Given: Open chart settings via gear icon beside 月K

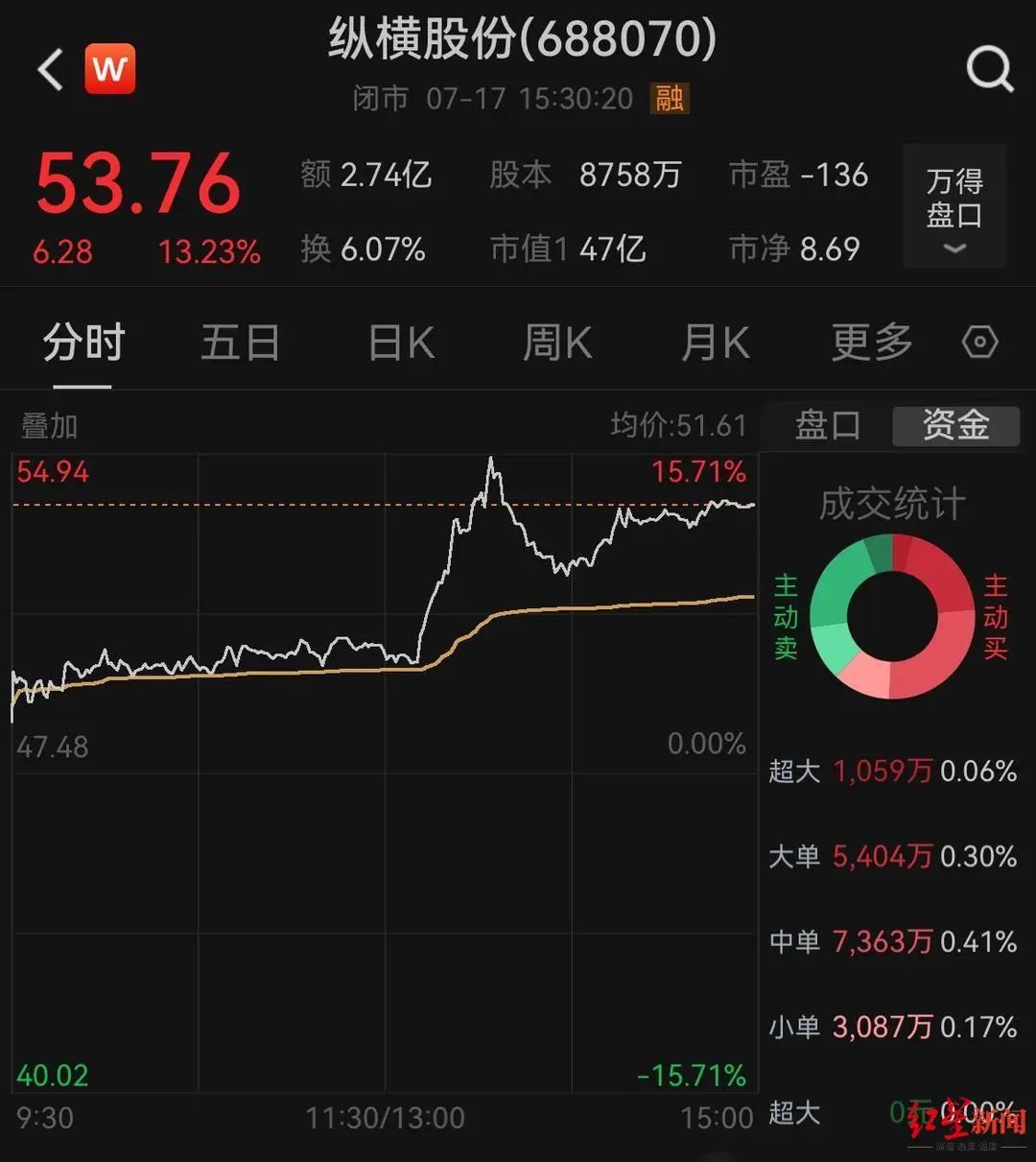Looking at the screenshot, I should pyautogui.click(x=979, y=342).
